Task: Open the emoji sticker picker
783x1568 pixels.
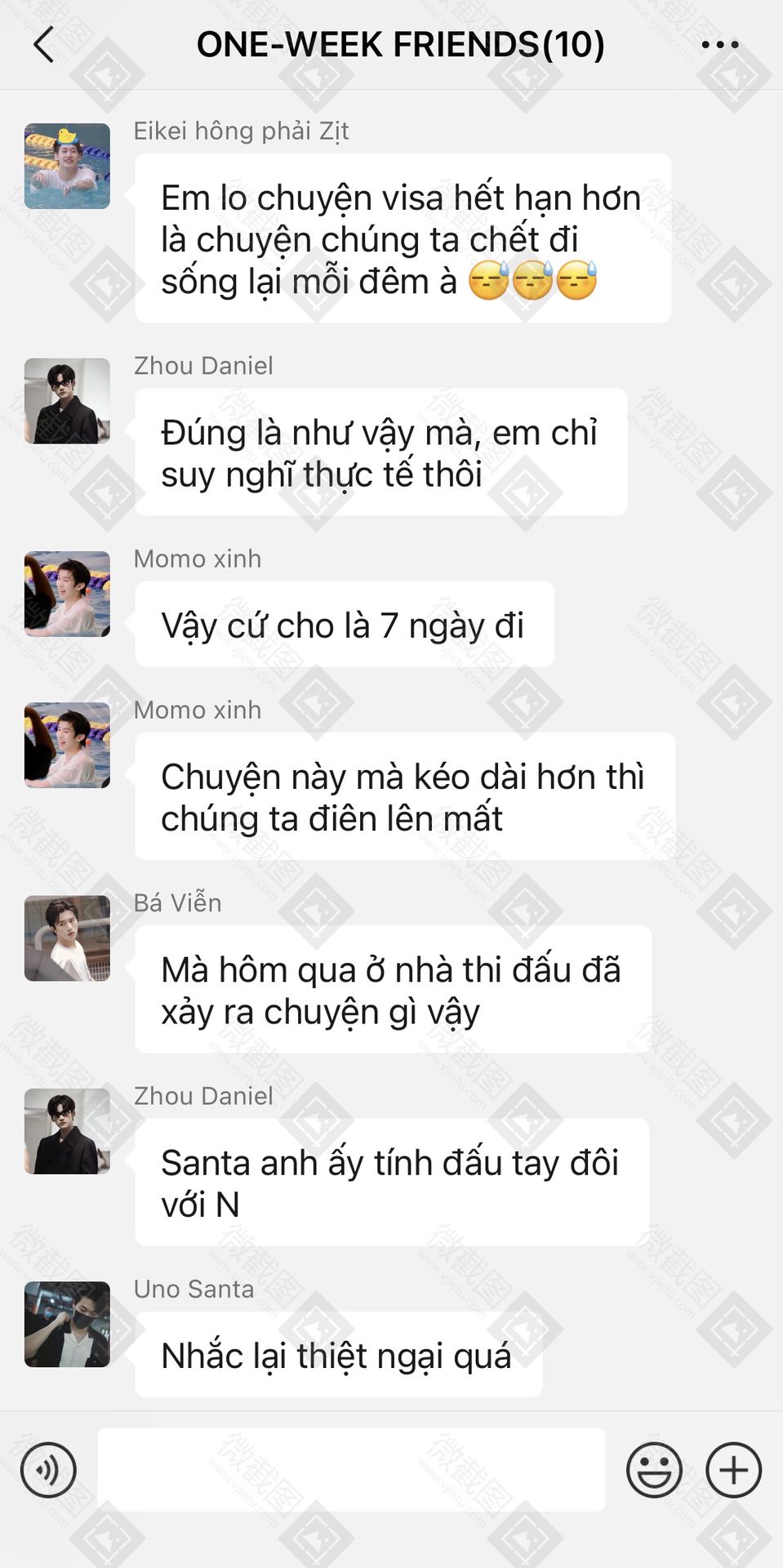Action: tap(654, 1470)
